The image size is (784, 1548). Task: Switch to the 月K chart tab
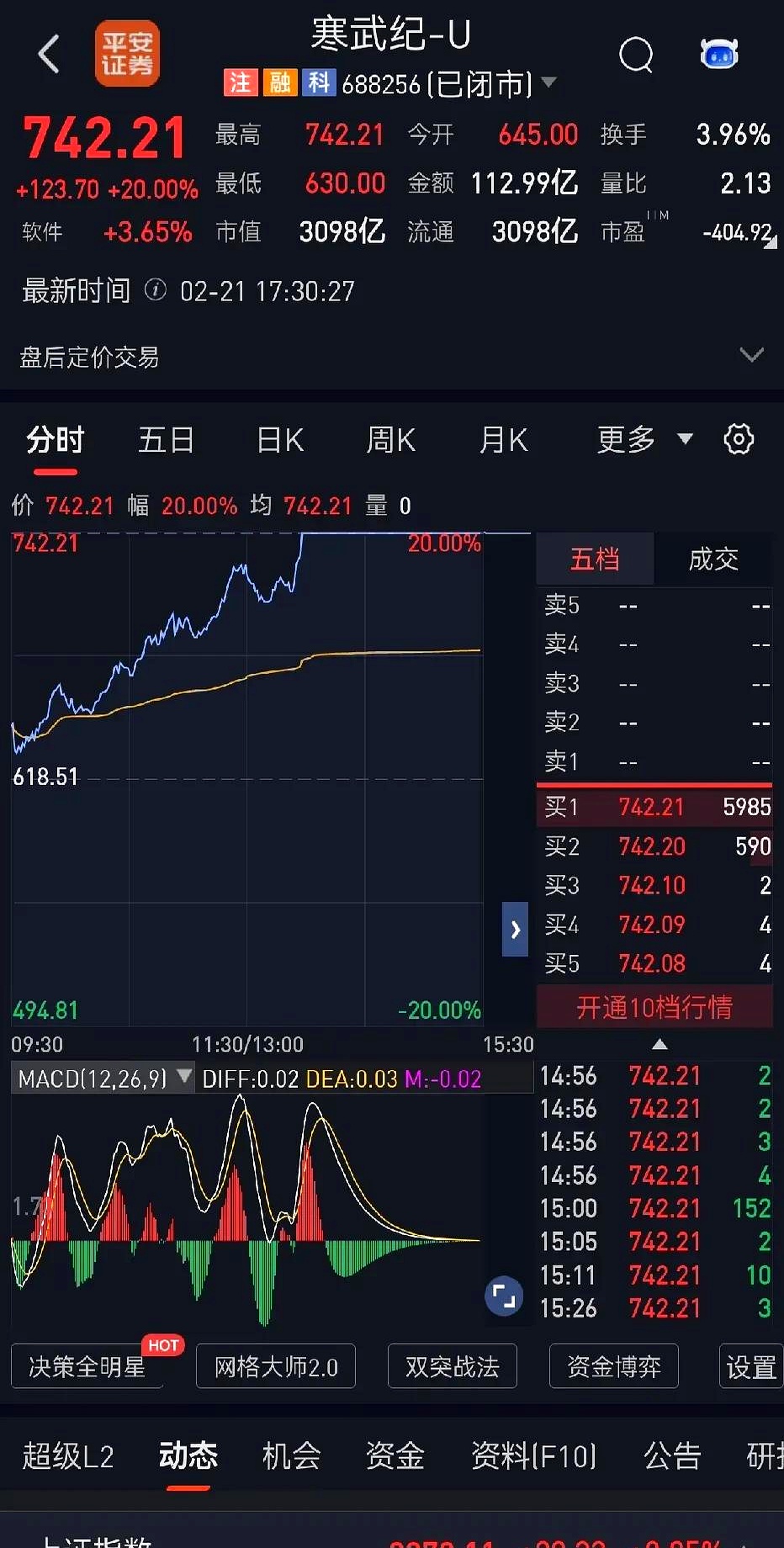click(x=502, y=440)
